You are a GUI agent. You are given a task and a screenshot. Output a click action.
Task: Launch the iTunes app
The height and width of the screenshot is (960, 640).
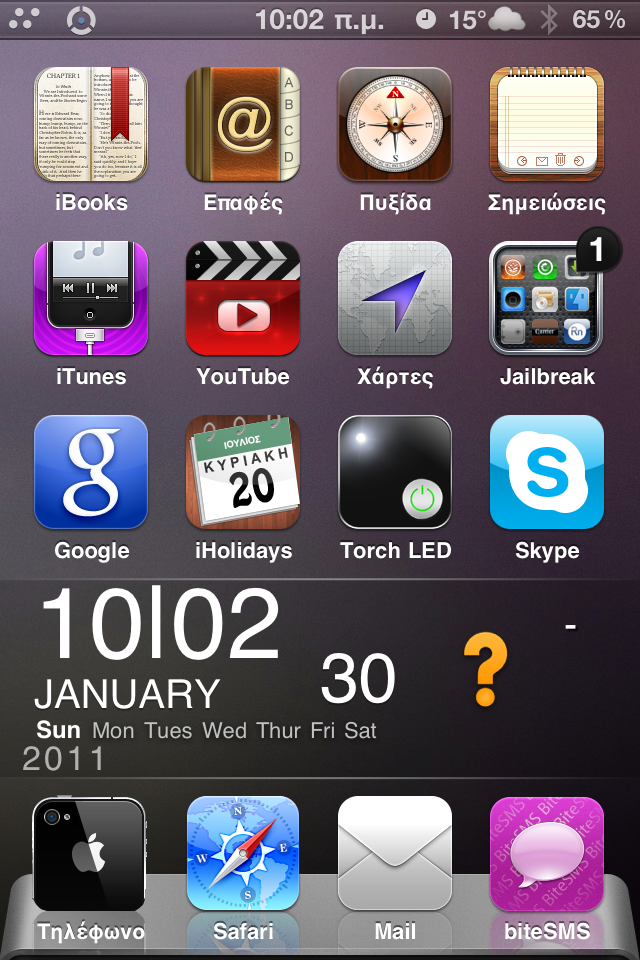click(91, 298)
